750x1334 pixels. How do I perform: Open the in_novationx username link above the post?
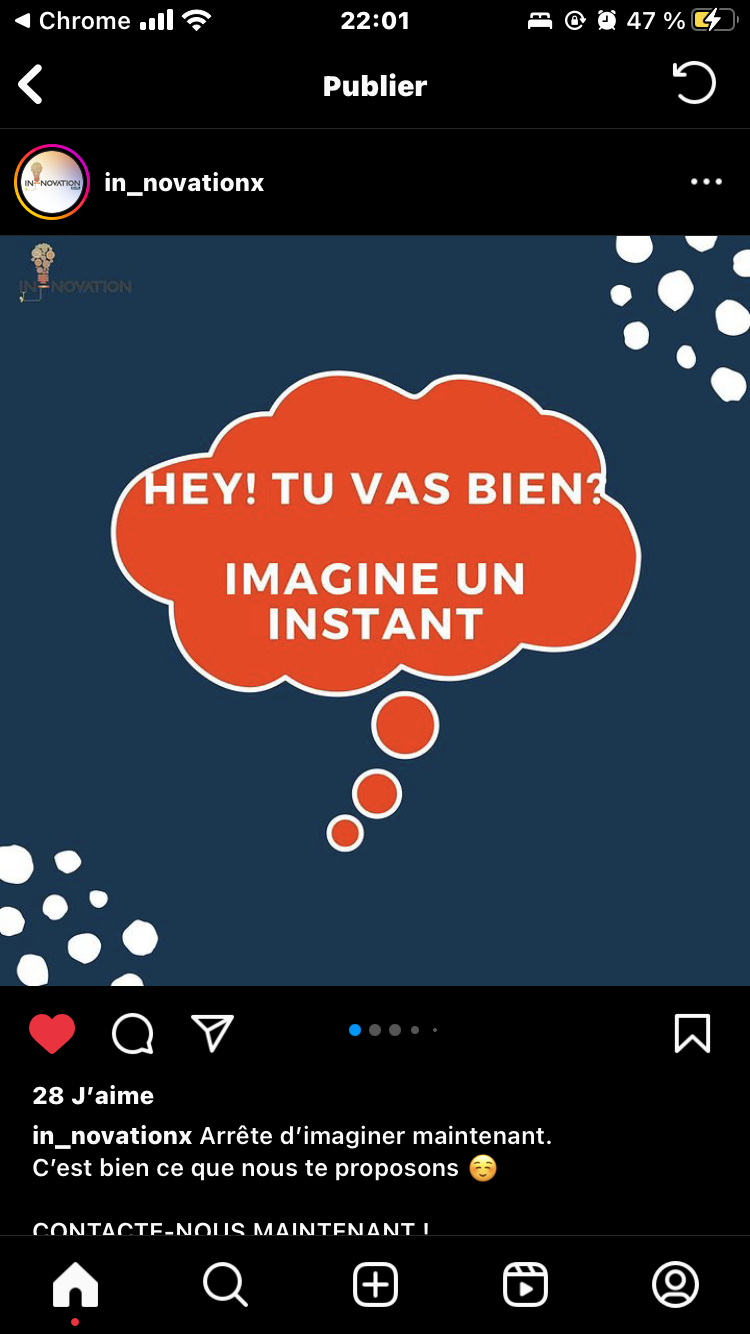click(x=184, y=182)
